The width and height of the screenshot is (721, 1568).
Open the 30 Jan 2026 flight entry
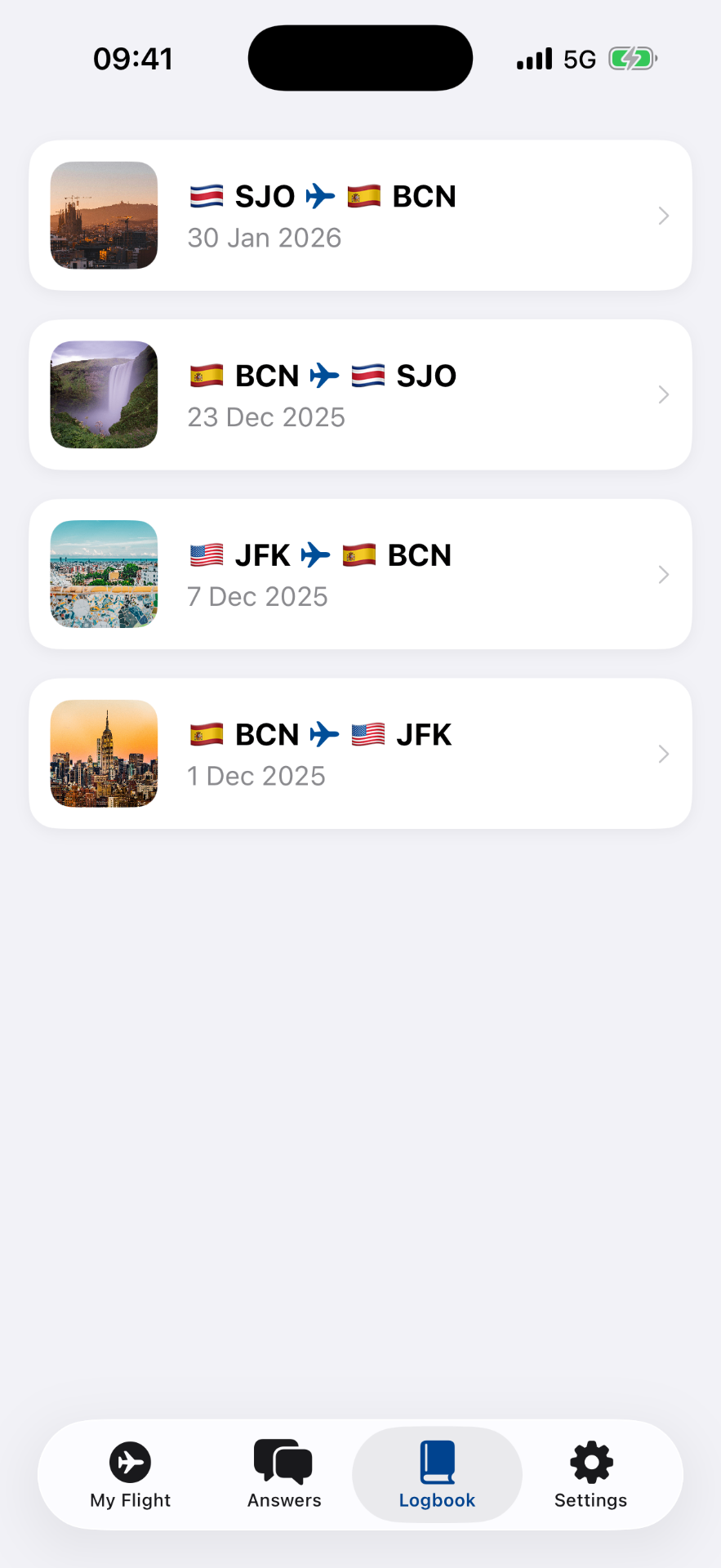coord(360,216)
